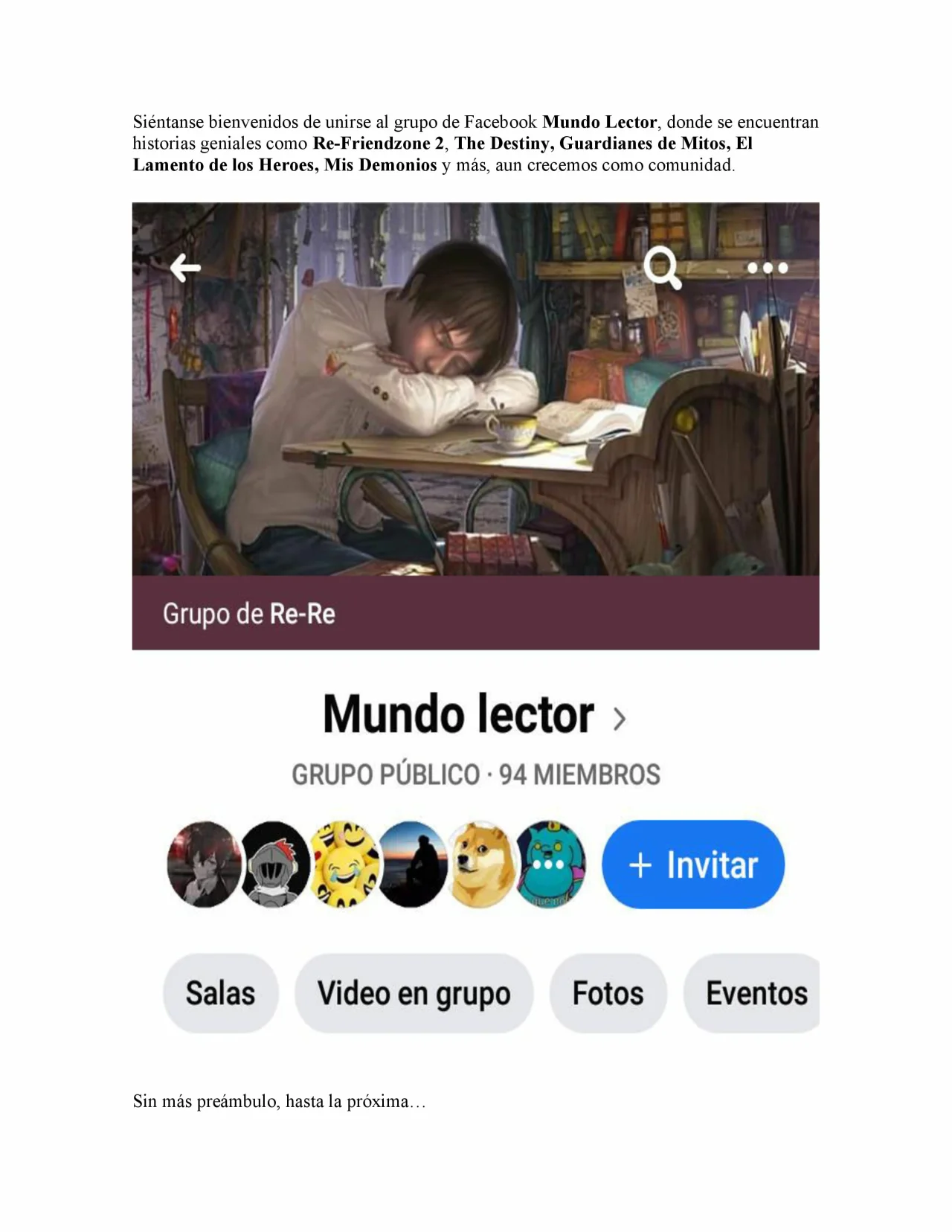Screen dimensions: 952x1232
Task: Select the doge meme member avatar
Action: [x=480, y=865]
